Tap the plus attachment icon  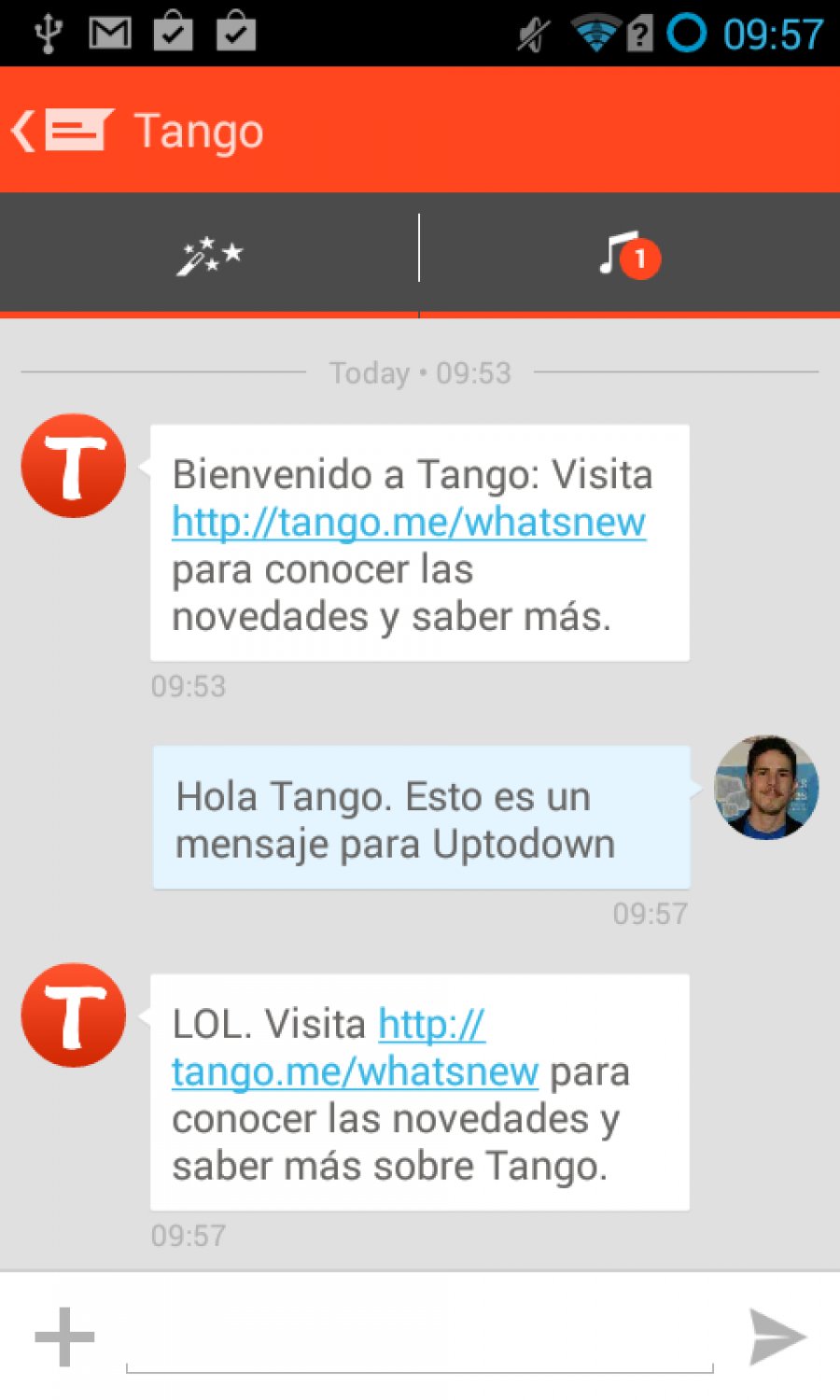64,1337
